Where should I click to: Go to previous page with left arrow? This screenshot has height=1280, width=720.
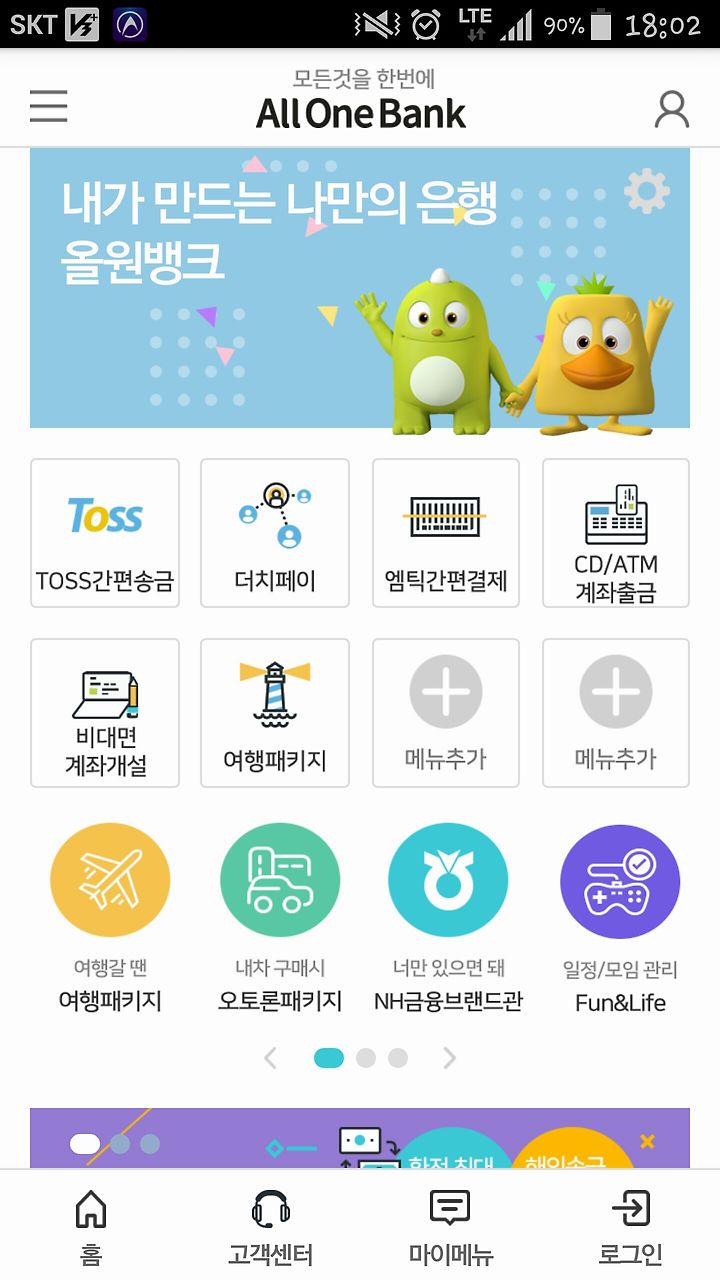tap(270, 1058)
